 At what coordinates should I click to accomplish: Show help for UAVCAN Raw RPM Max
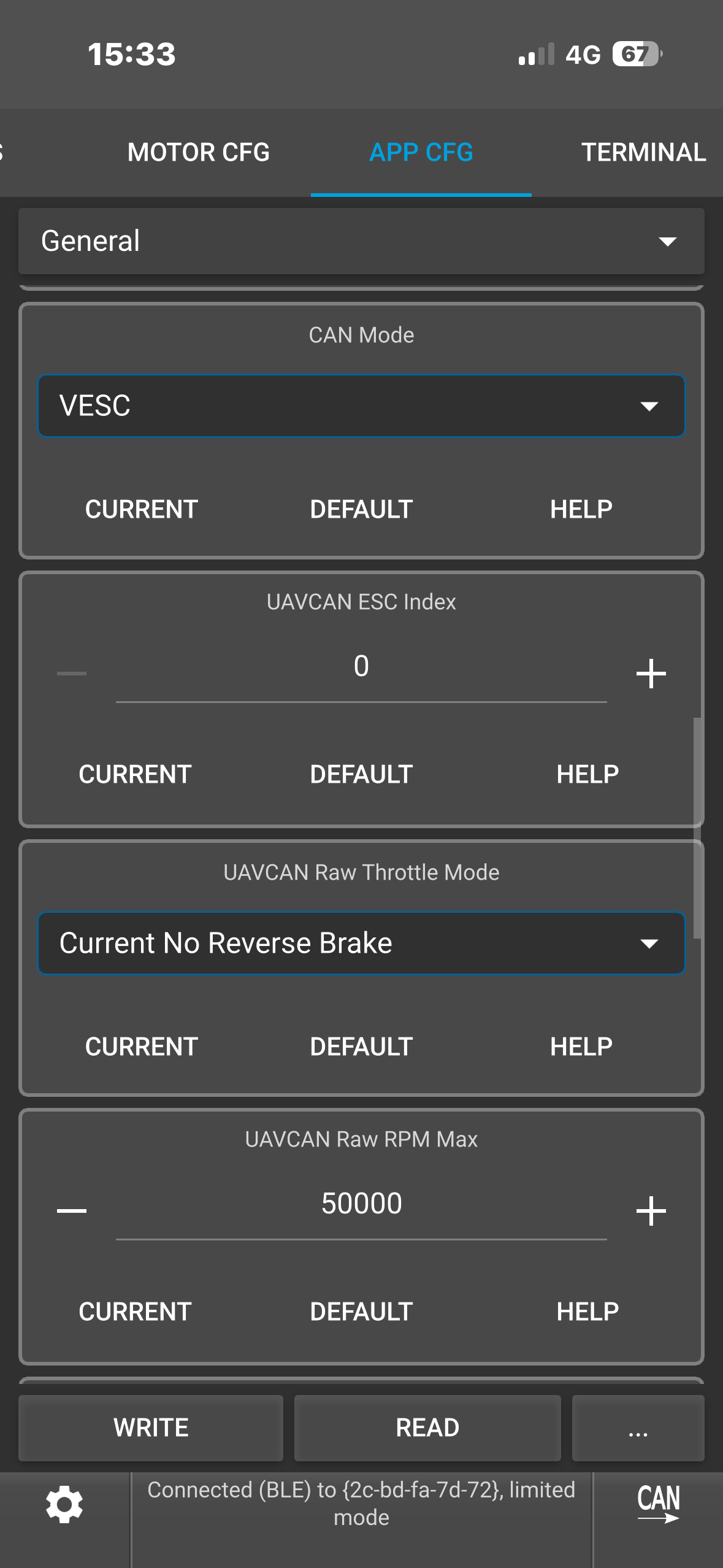587,1312
